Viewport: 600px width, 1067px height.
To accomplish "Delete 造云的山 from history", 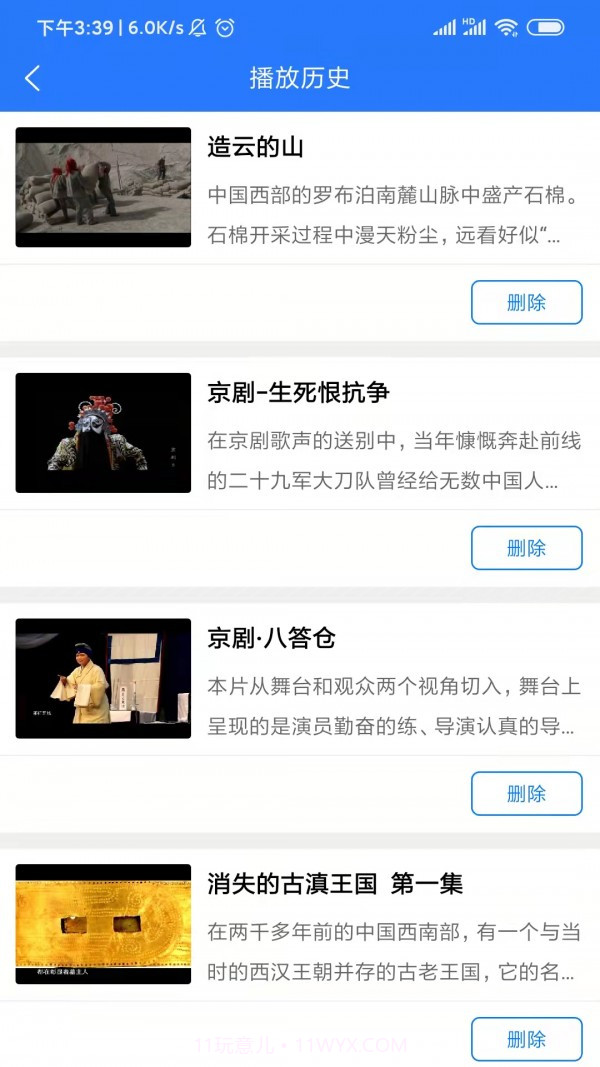I will [x=526, y=302].
